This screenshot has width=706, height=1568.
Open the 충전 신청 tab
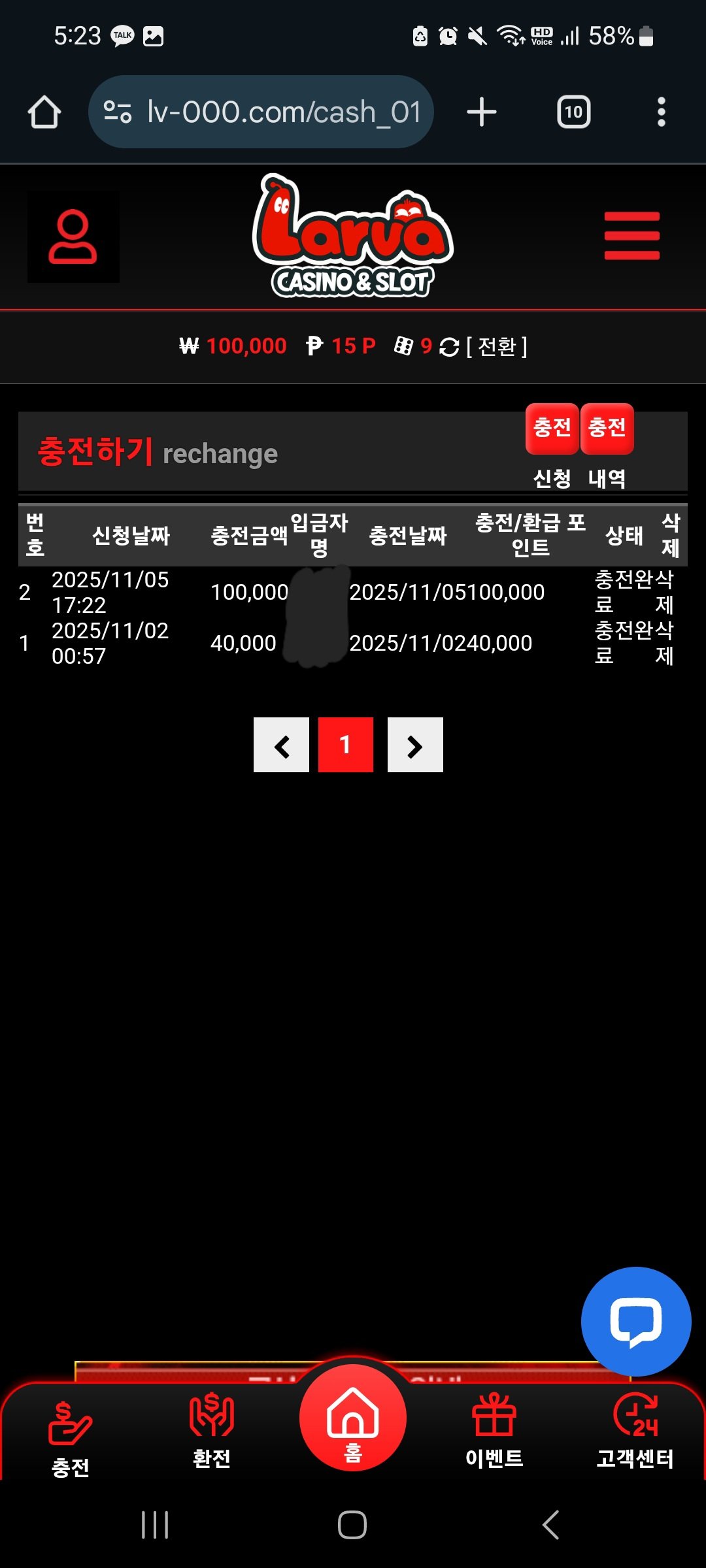pos(552,430)
